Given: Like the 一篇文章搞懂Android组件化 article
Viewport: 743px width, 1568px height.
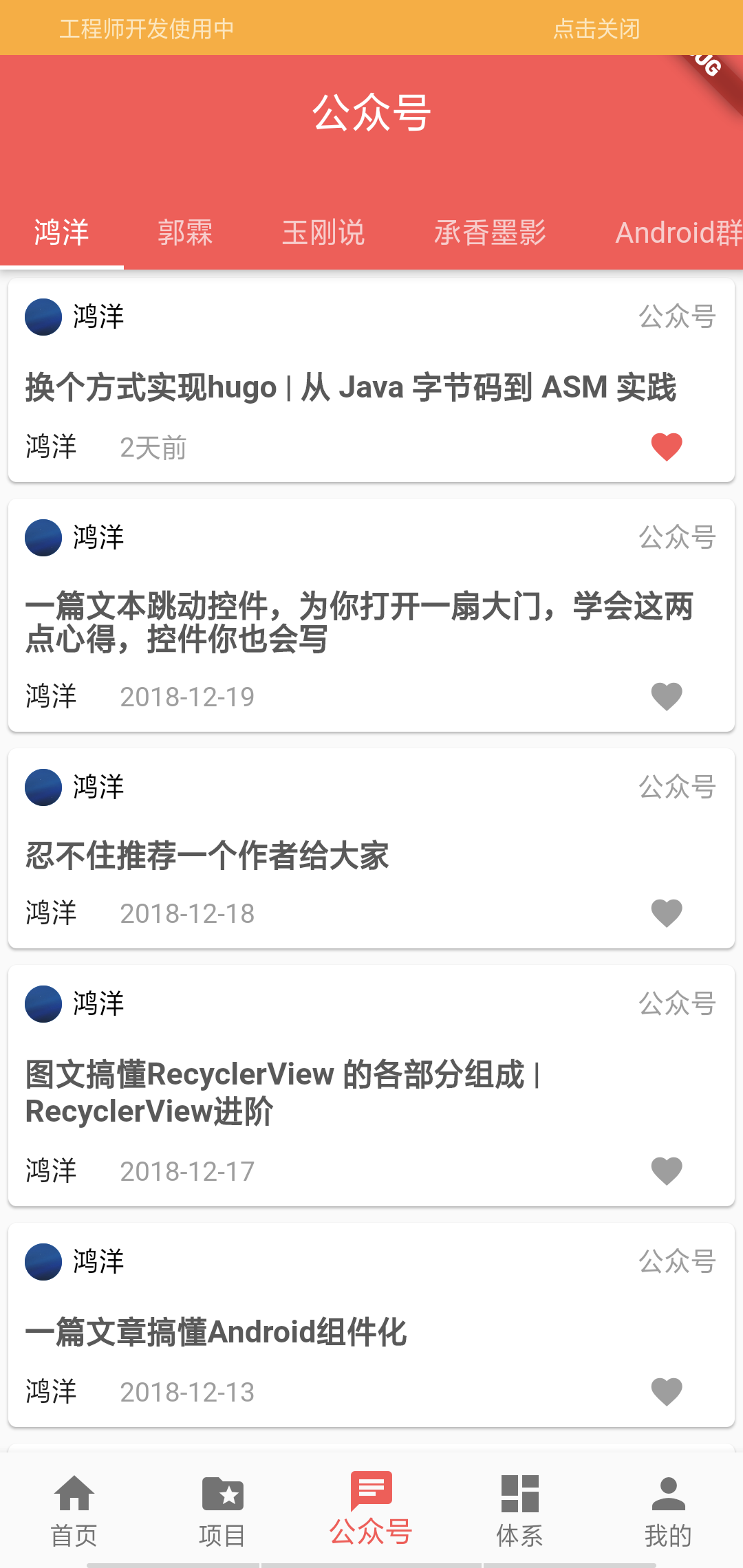Looking at the screenshot, I should tap(666, 1392).
